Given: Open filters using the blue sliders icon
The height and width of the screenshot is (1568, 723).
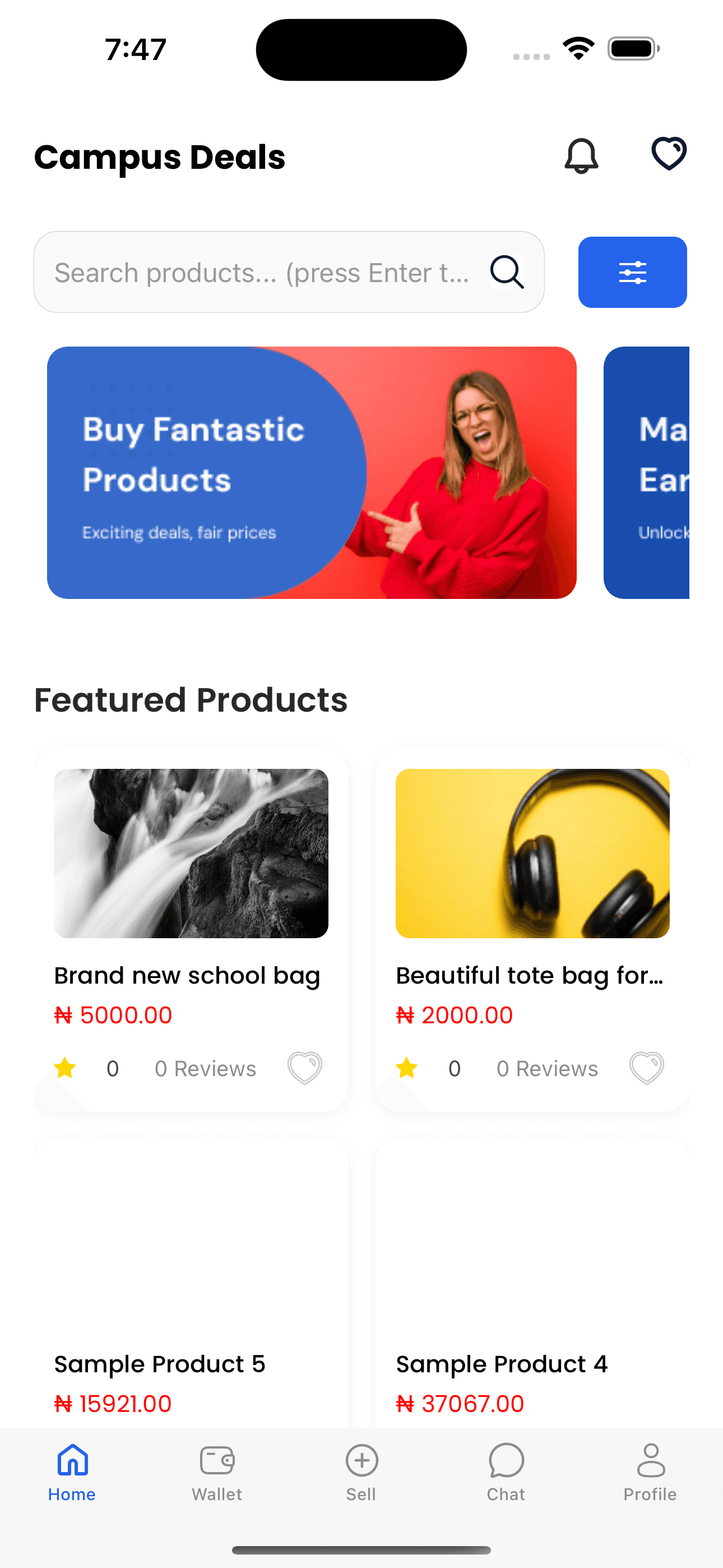Looking at the screenshot, I should [632, 272].
